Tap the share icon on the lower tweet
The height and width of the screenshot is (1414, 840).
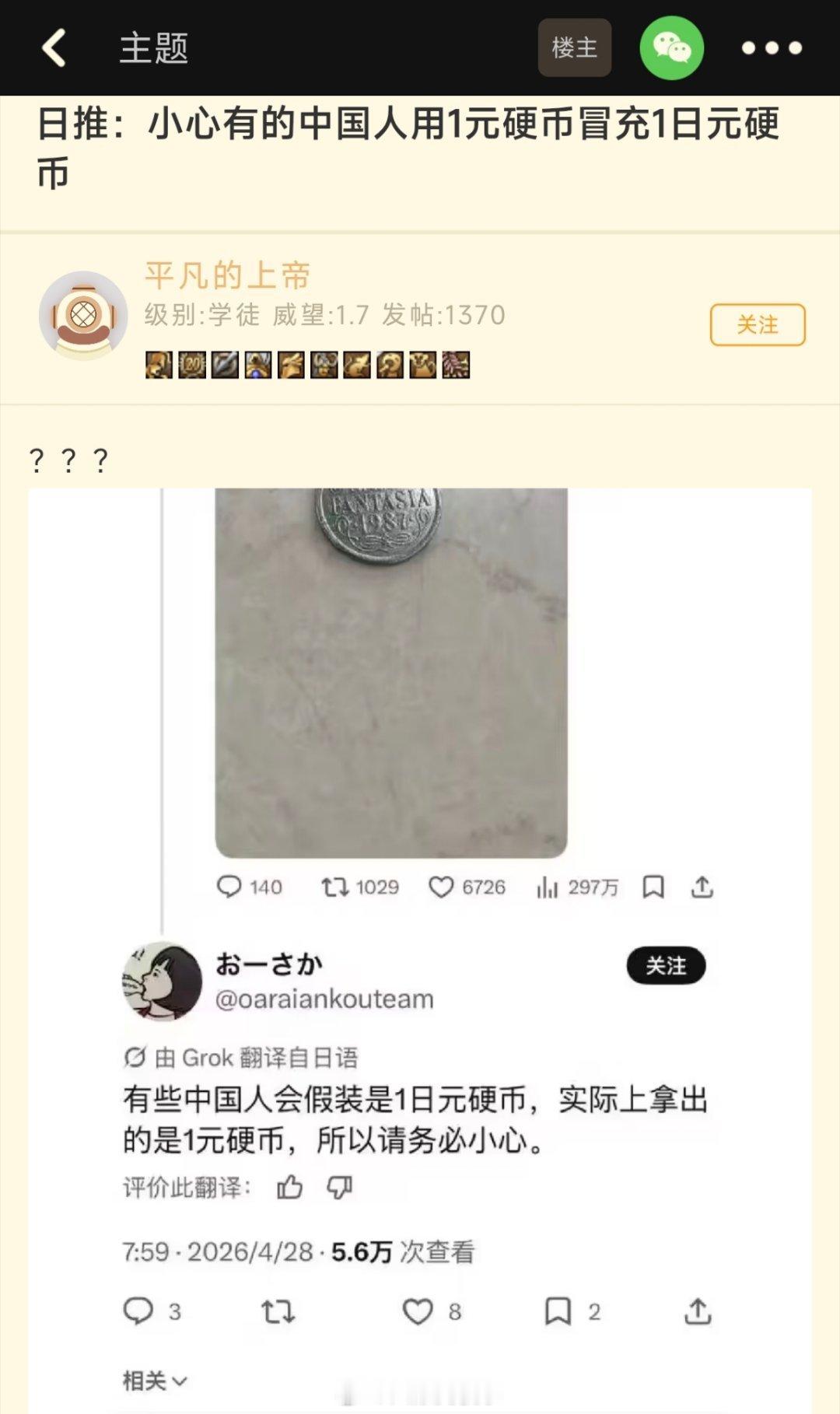[698, 1313]
